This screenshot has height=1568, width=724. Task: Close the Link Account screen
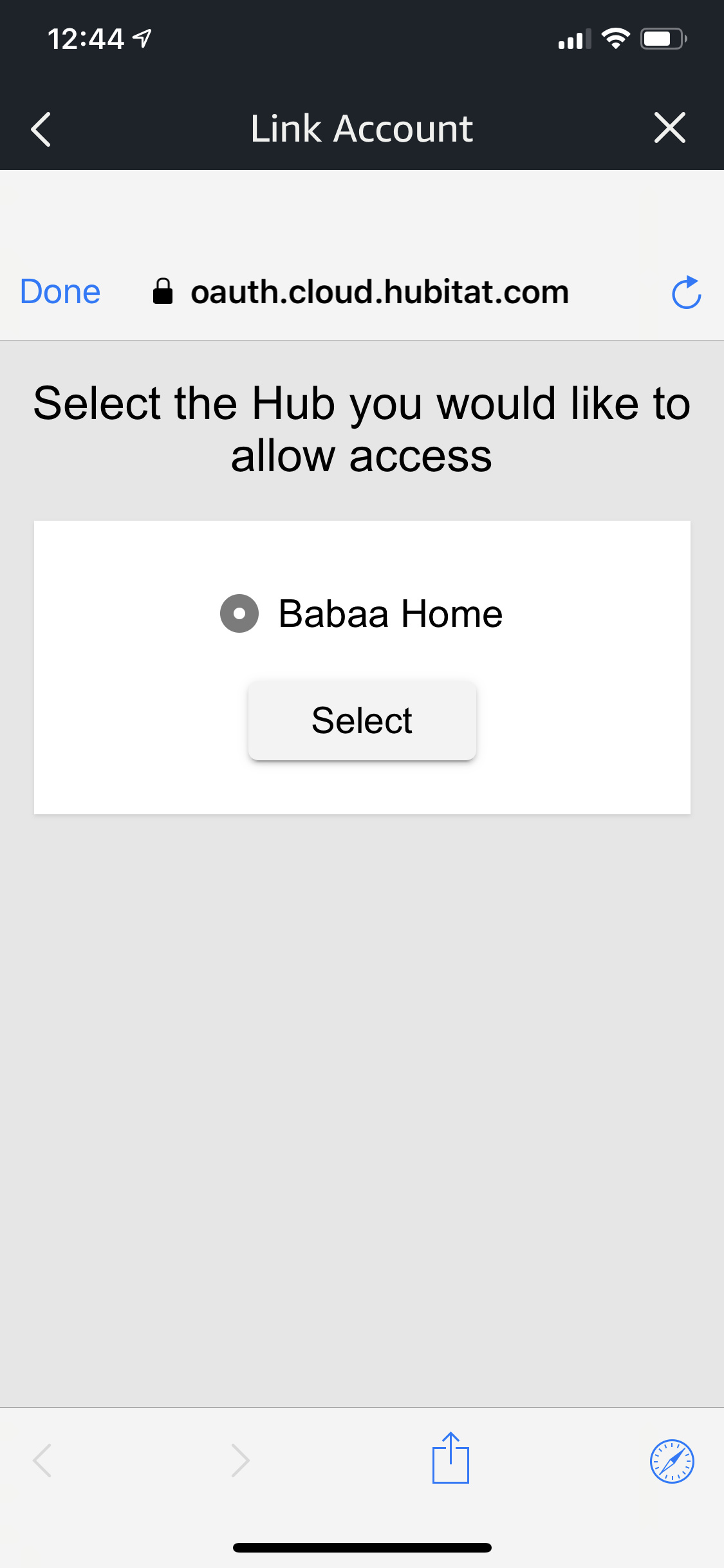(669, 127)
